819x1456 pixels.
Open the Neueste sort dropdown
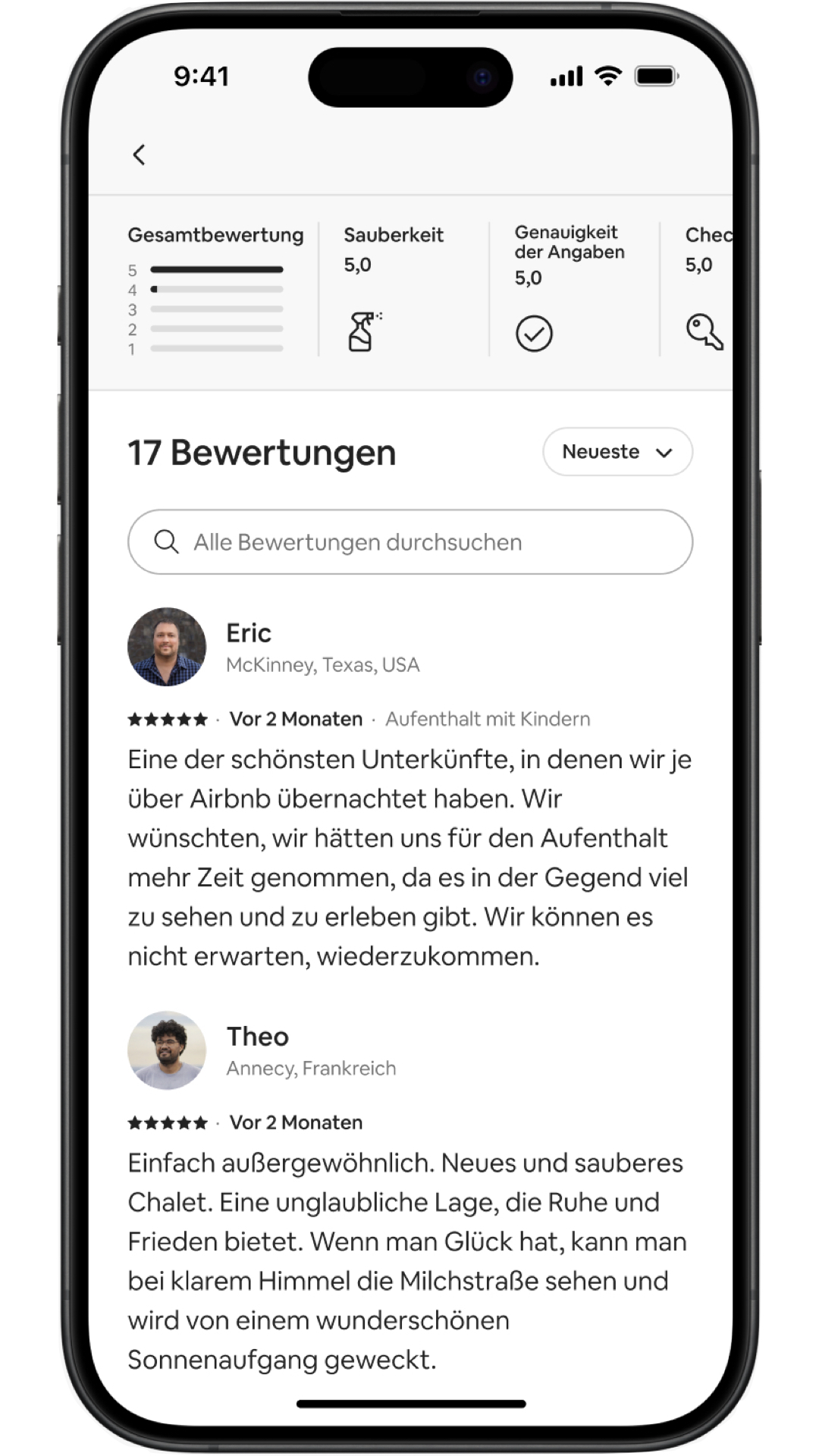pos(617,452)
